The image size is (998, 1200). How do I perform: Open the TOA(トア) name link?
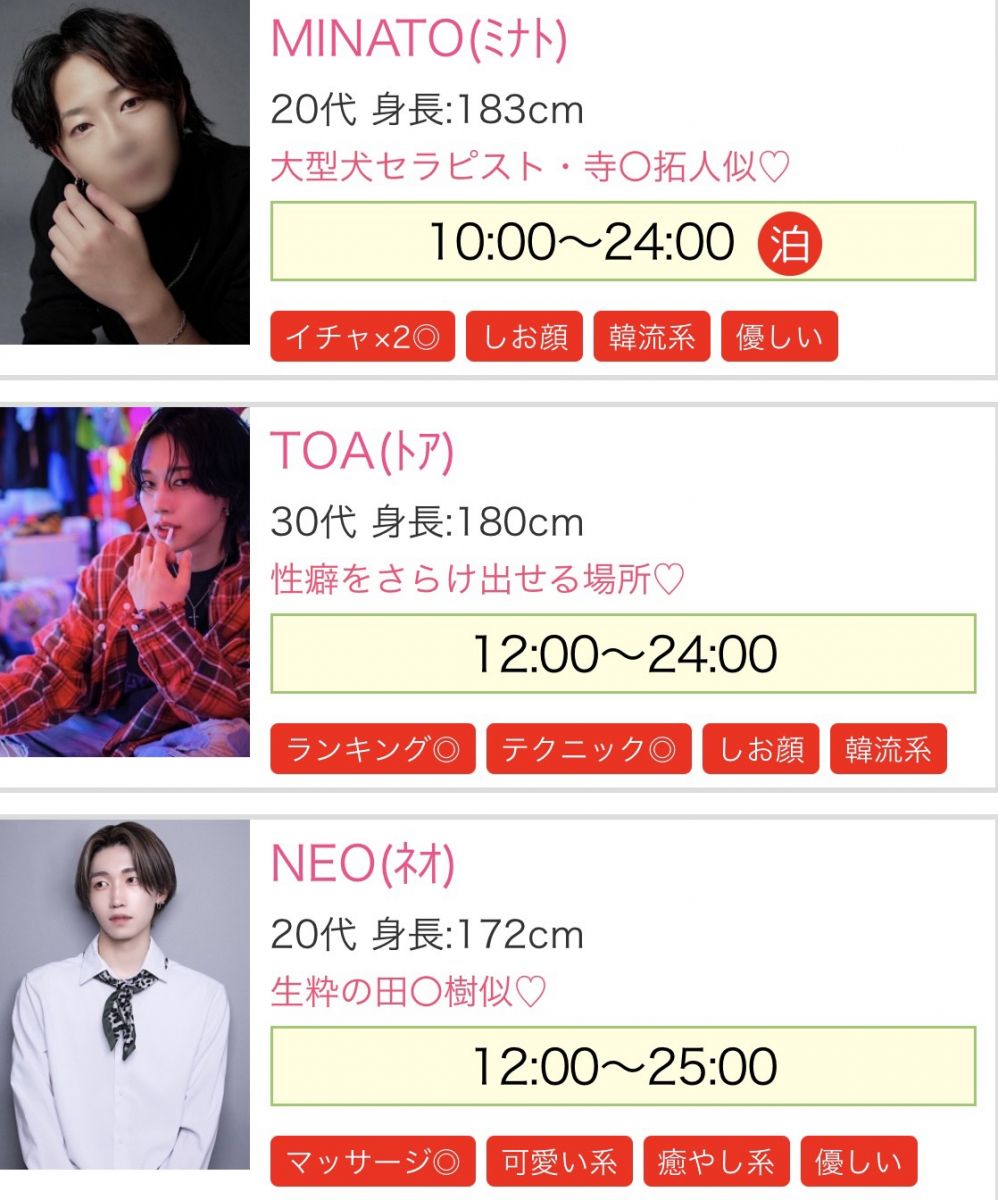pos(362,453)
